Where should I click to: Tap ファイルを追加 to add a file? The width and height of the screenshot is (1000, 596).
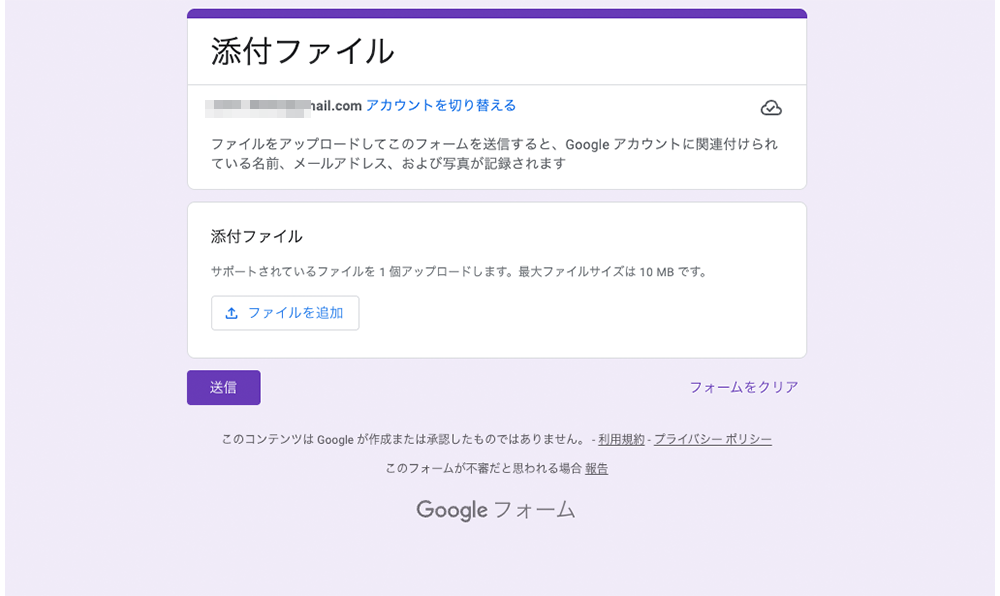[x=285, y=313]
